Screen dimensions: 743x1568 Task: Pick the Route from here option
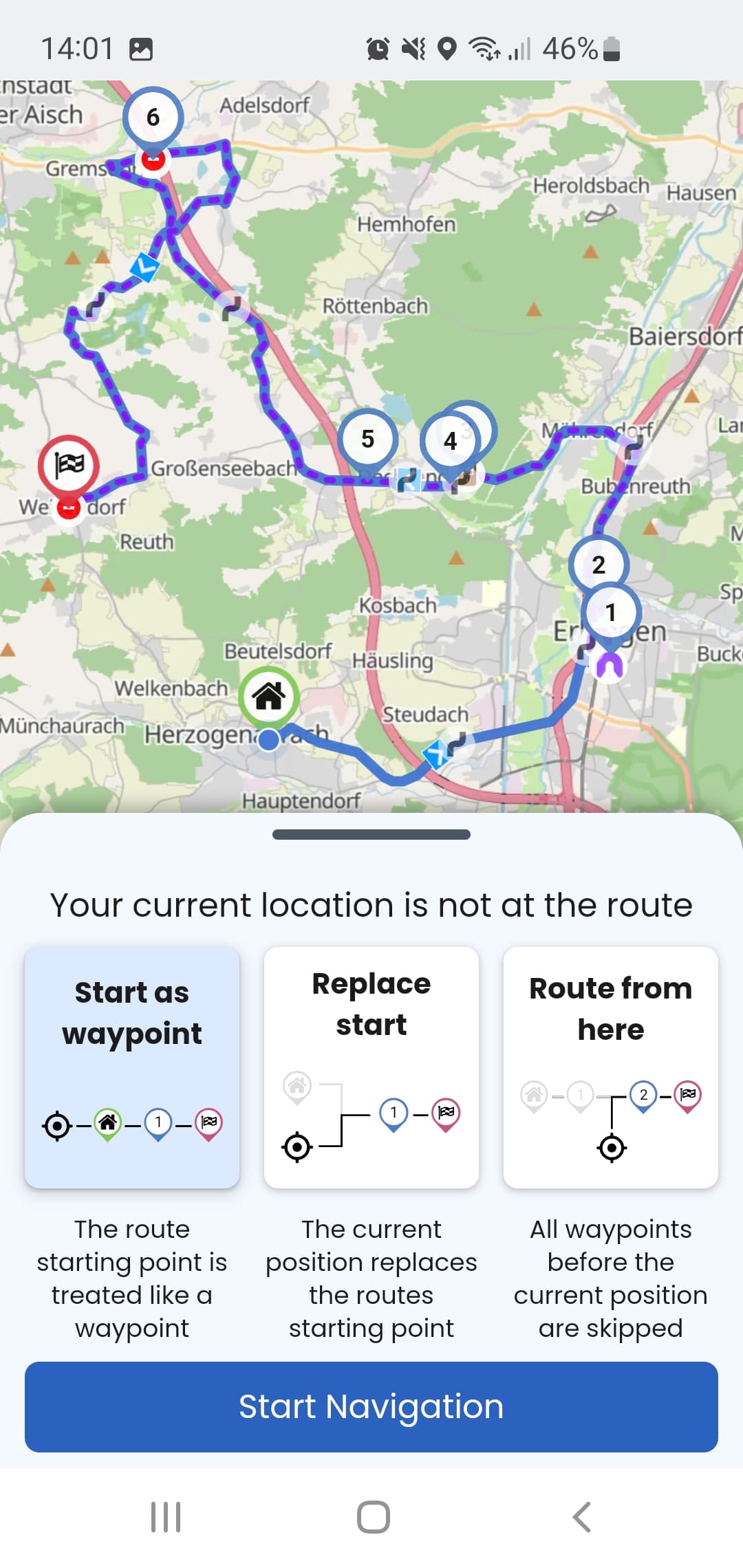(610, 1067)
